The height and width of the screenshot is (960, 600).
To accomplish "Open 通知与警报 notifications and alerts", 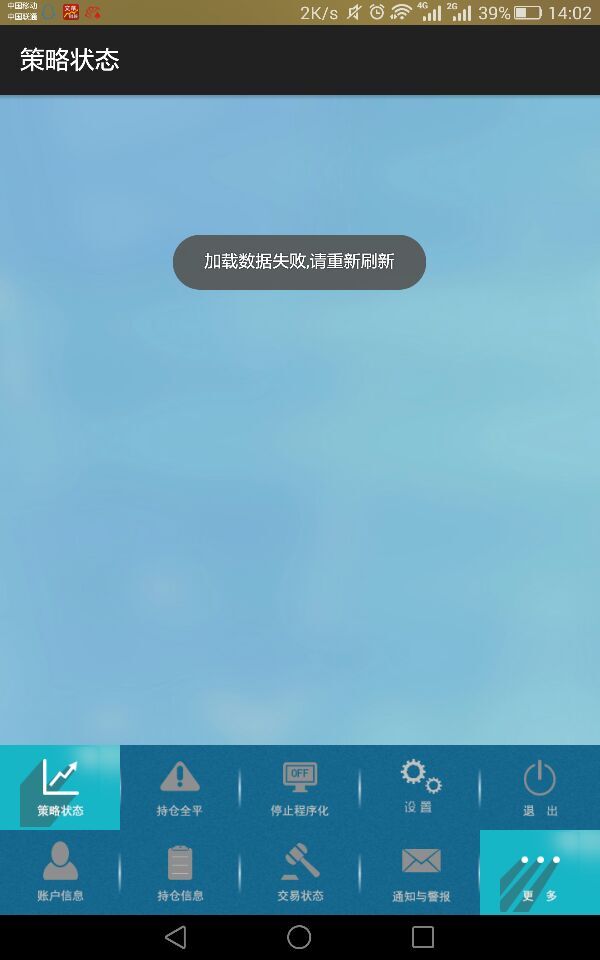I will point(419,872).
